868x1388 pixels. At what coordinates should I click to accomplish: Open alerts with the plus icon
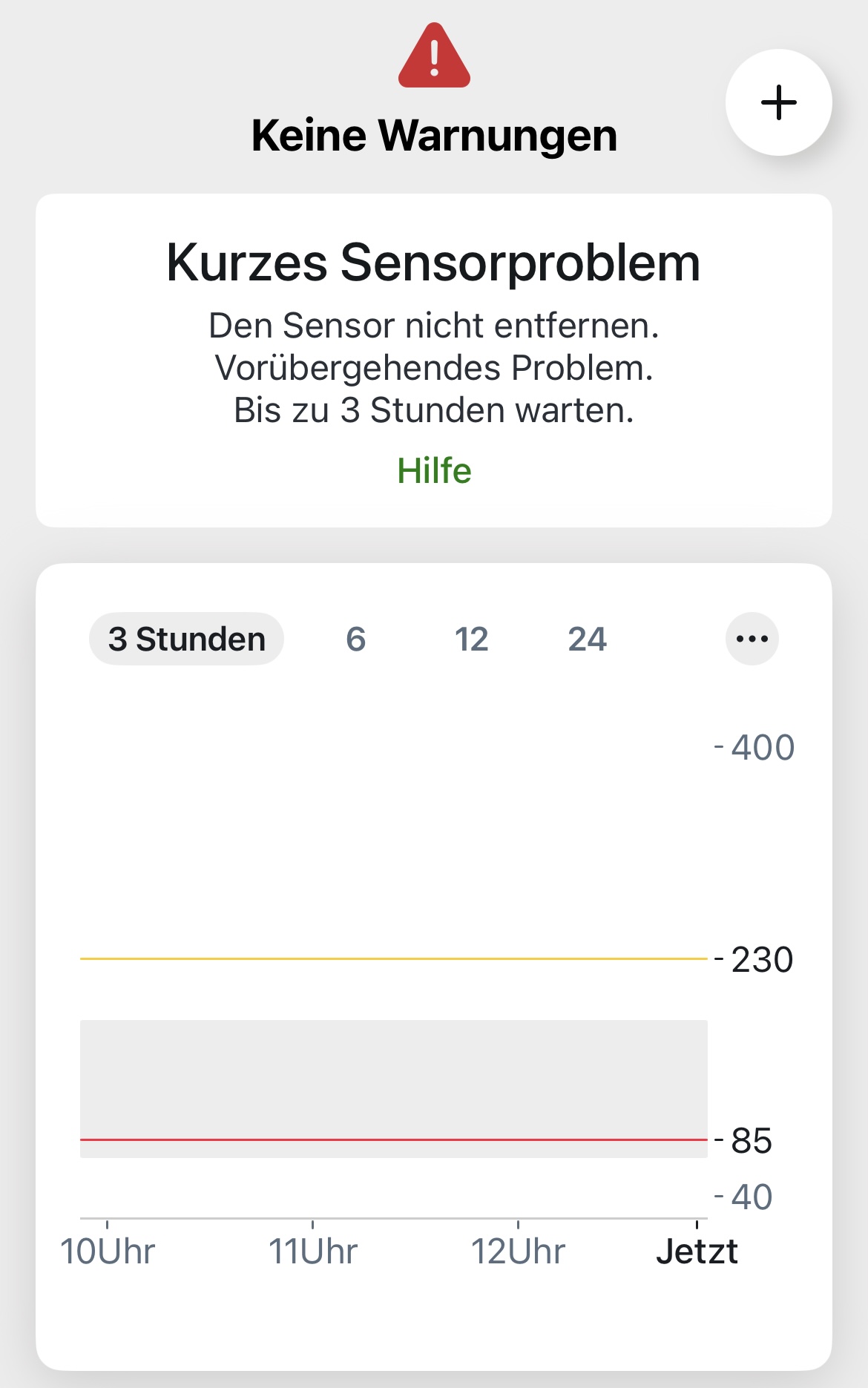point(778,104)
